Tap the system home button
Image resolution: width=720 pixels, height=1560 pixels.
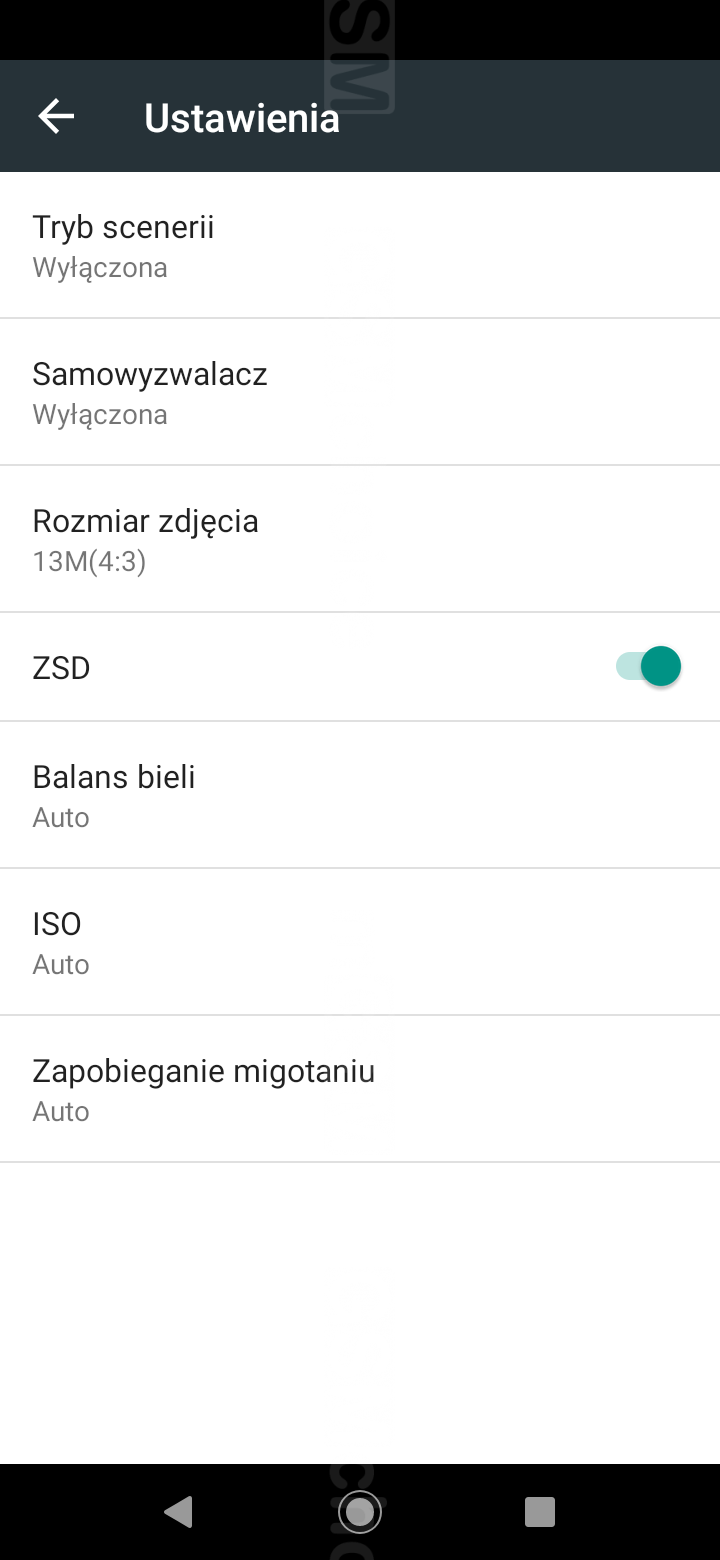(x=359, y=1511)
